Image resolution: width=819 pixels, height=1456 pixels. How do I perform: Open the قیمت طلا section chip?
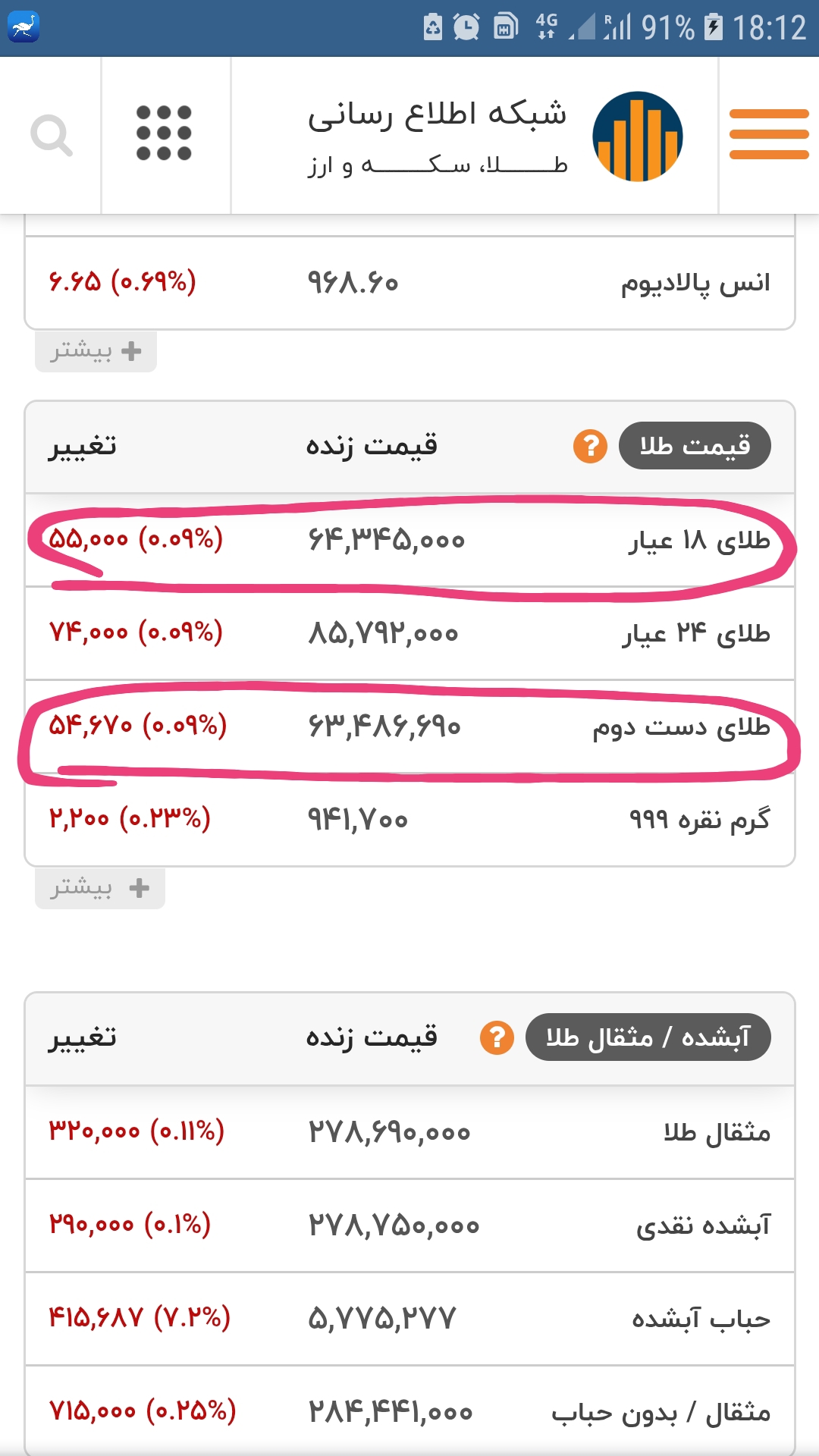click(694, 446)
